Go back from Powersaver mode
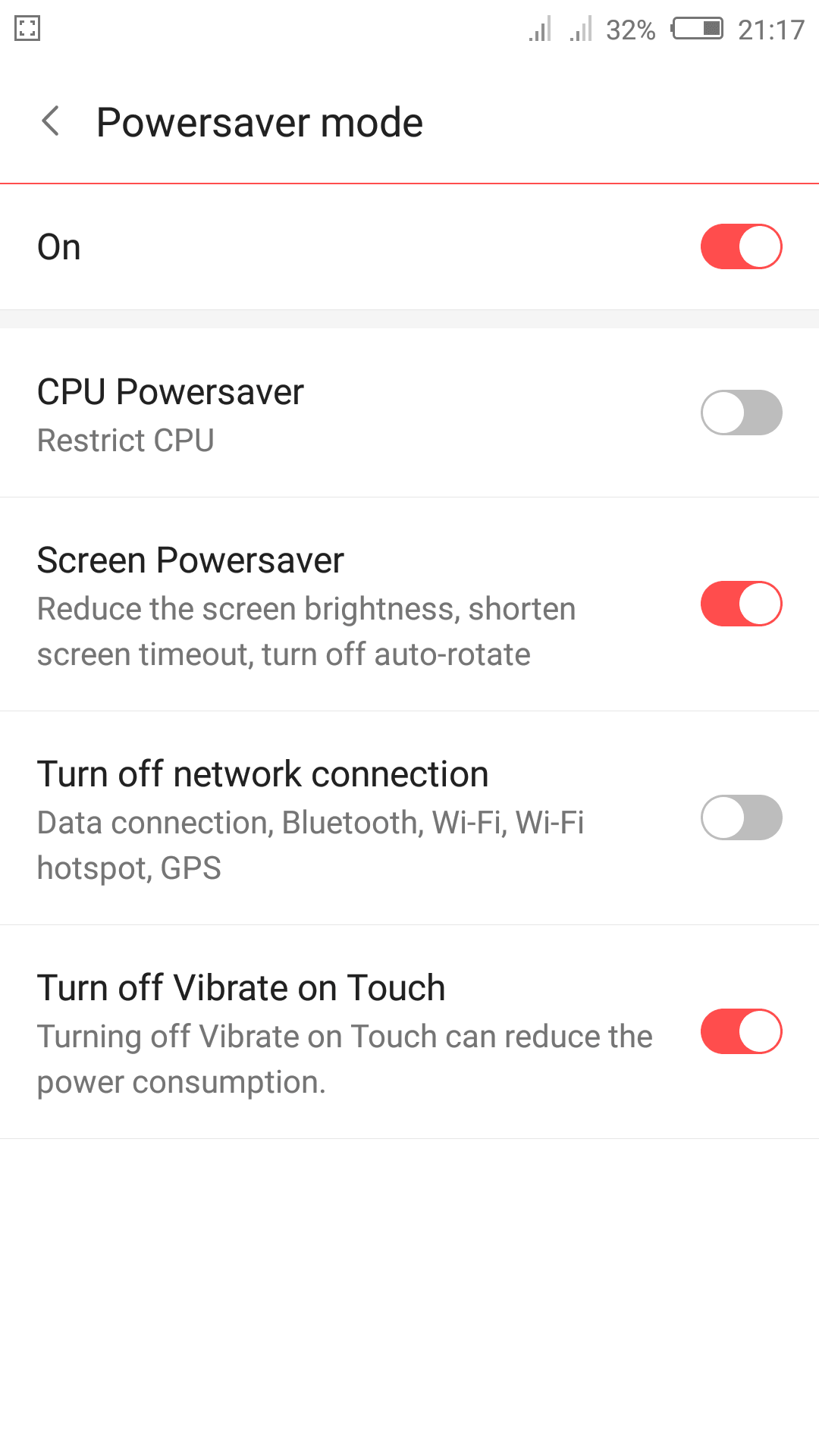This screenshot has height=1456, width=819. coord(50,121)
